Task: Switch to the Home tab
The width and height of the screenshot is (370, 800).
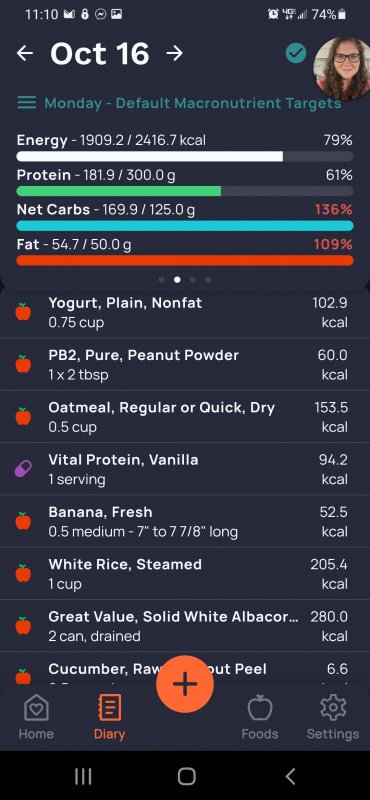Action: pyautogui.click(x=36, y=718)
